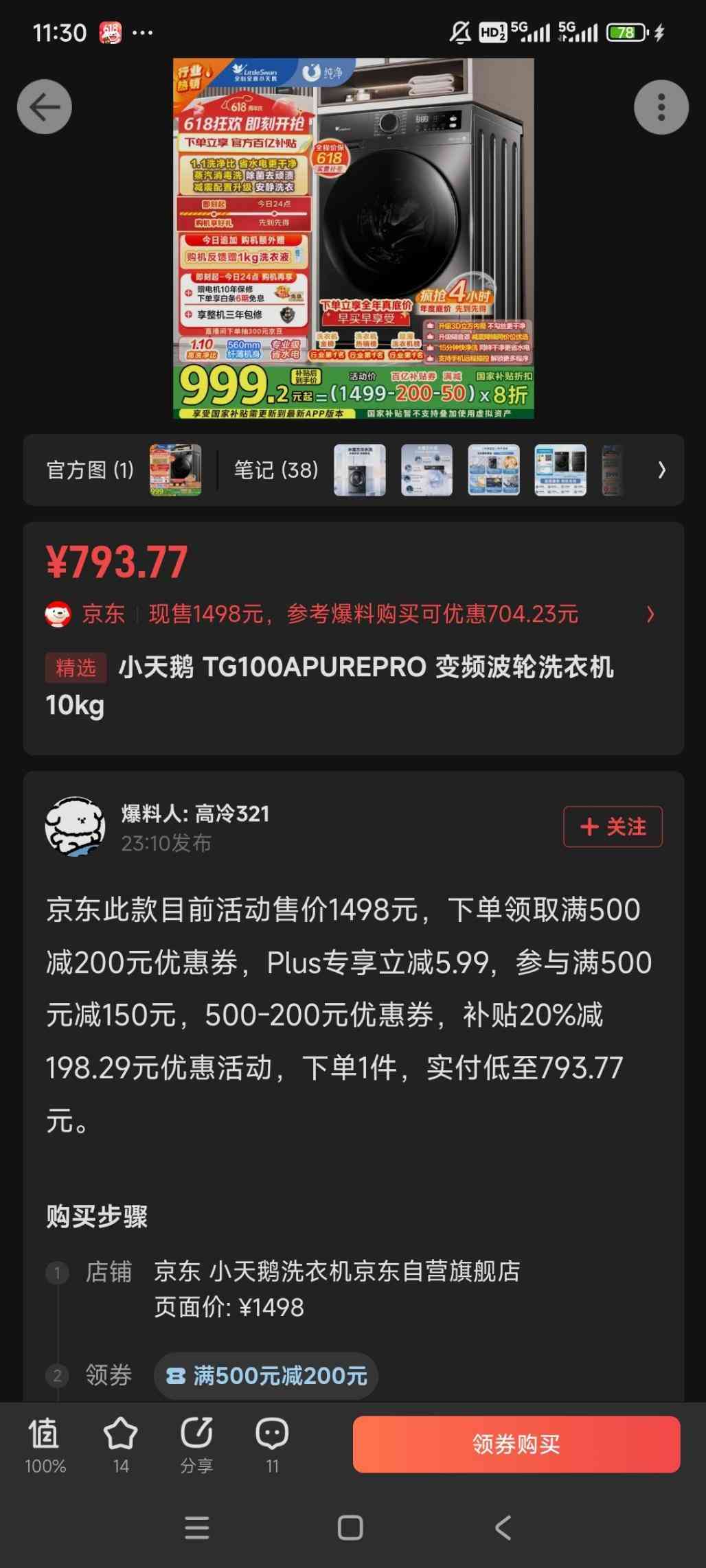Image resolution: width=706 pixels, height=1568 pixels.
Task: Follow 爆料人 高冷321
Action: pyautogui.click(x=613, y=827)
